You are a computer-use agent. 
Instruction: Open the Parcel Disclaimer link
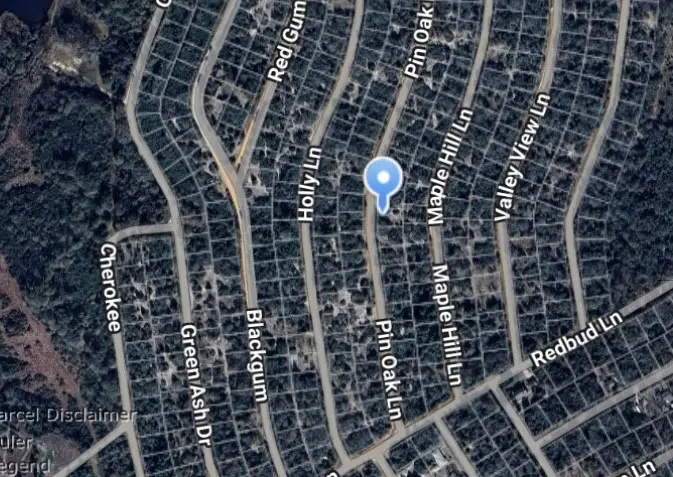pos(66,415)
